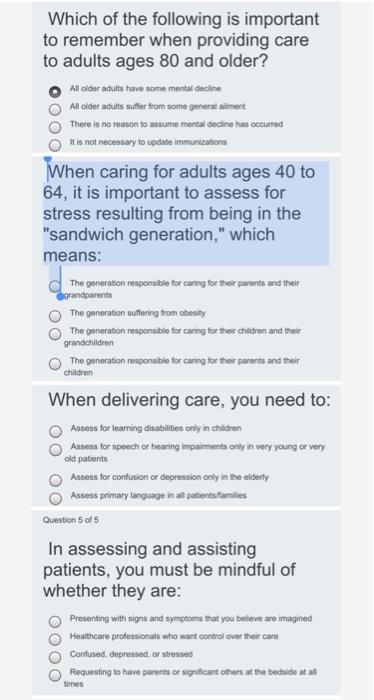The height and width of the screenshot is (700, 374).
Task: Select 'The generation suffering from obesity'
Action: 55,316
